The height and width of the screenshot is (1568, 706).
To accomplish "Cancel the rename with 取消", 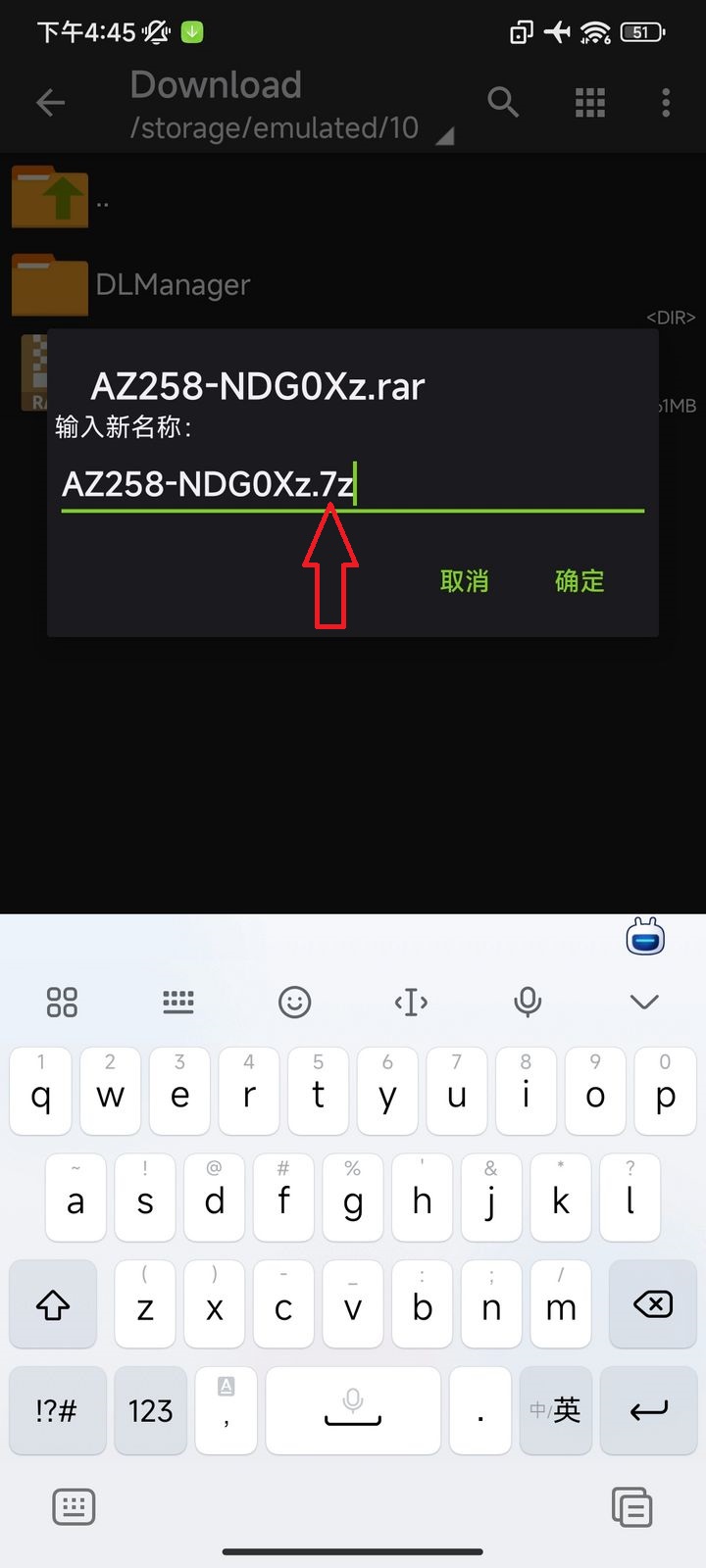I will (x=464, y=581).
